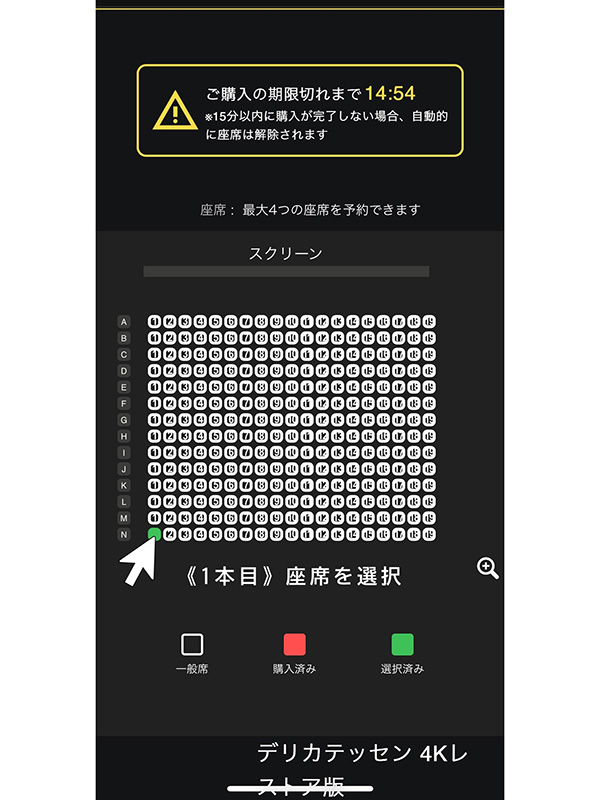Select seat A1 in the front row
The width and height of the screenshot is (600, 800).
pyautogui.click(x=154, y=321)
